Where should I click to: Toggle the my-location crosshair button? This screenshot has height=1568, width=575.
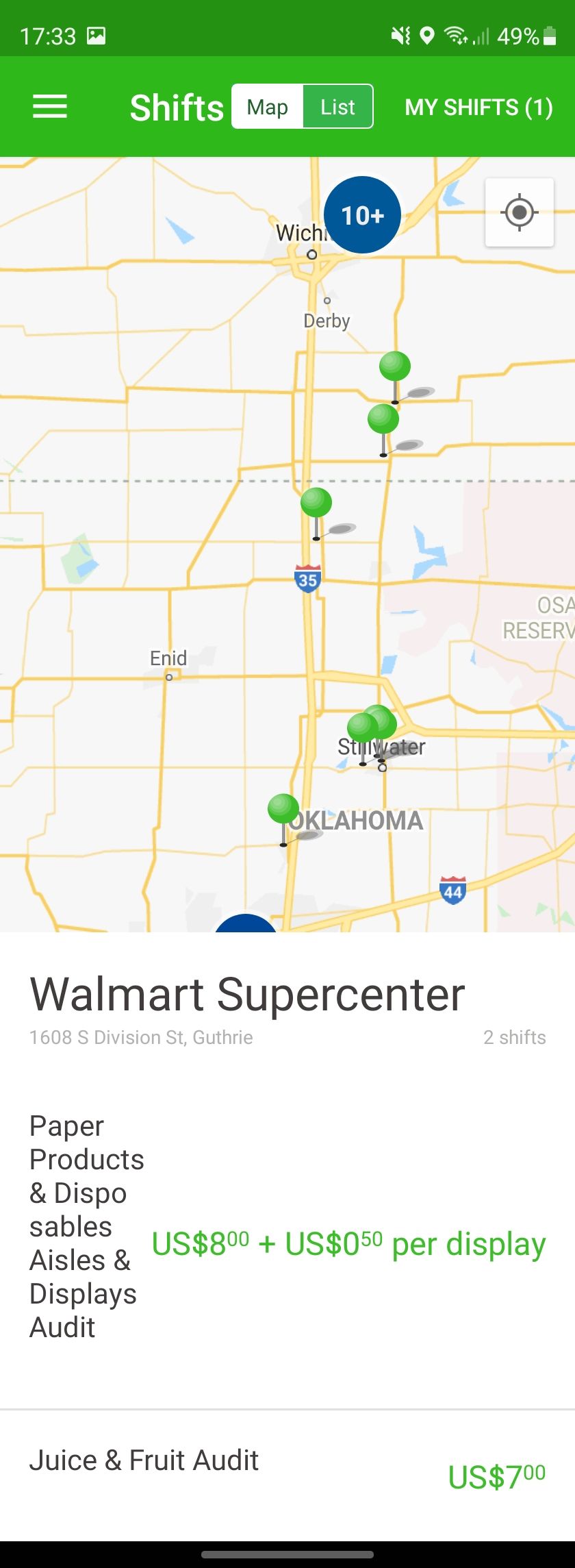pyautogui.click(x=520, y=213)
